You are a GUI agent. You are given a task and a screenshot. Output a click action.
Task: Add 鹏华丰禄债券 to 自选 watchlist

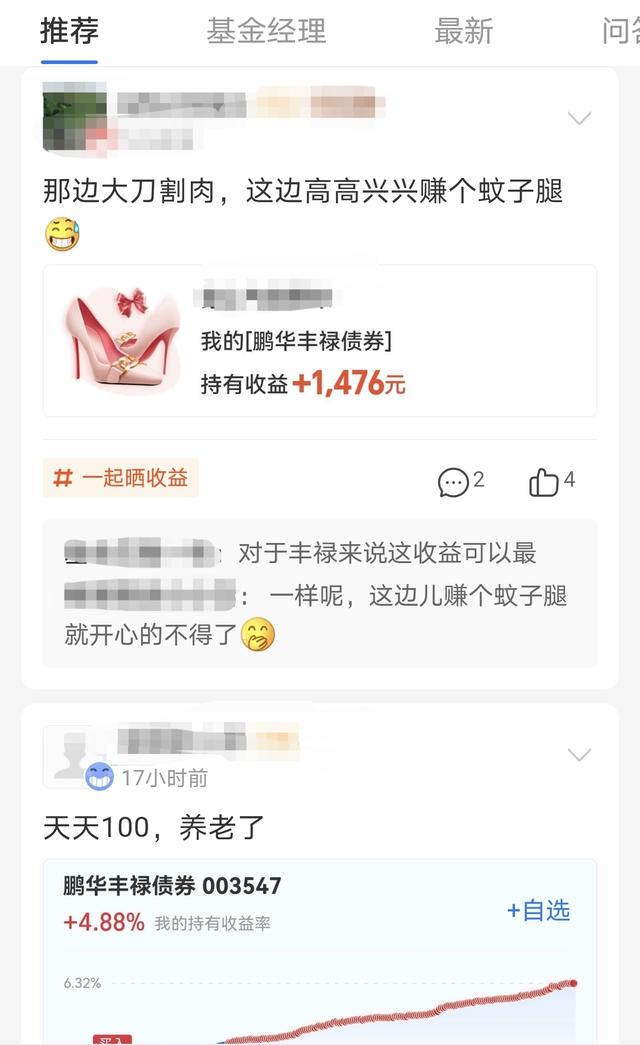click(538, 910)
